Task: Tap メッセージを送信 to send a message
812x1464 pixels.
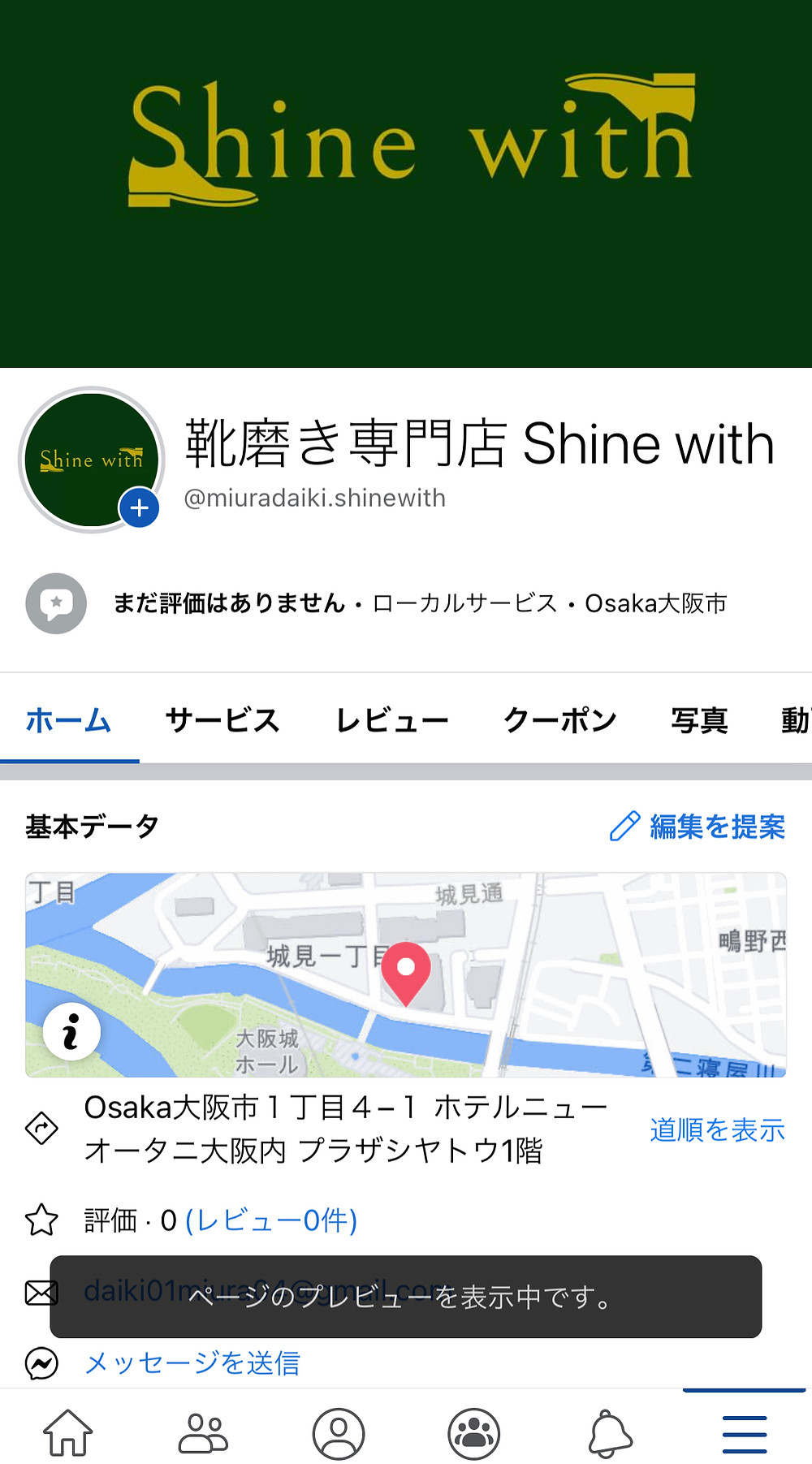Action: (x=192, y=1363)
